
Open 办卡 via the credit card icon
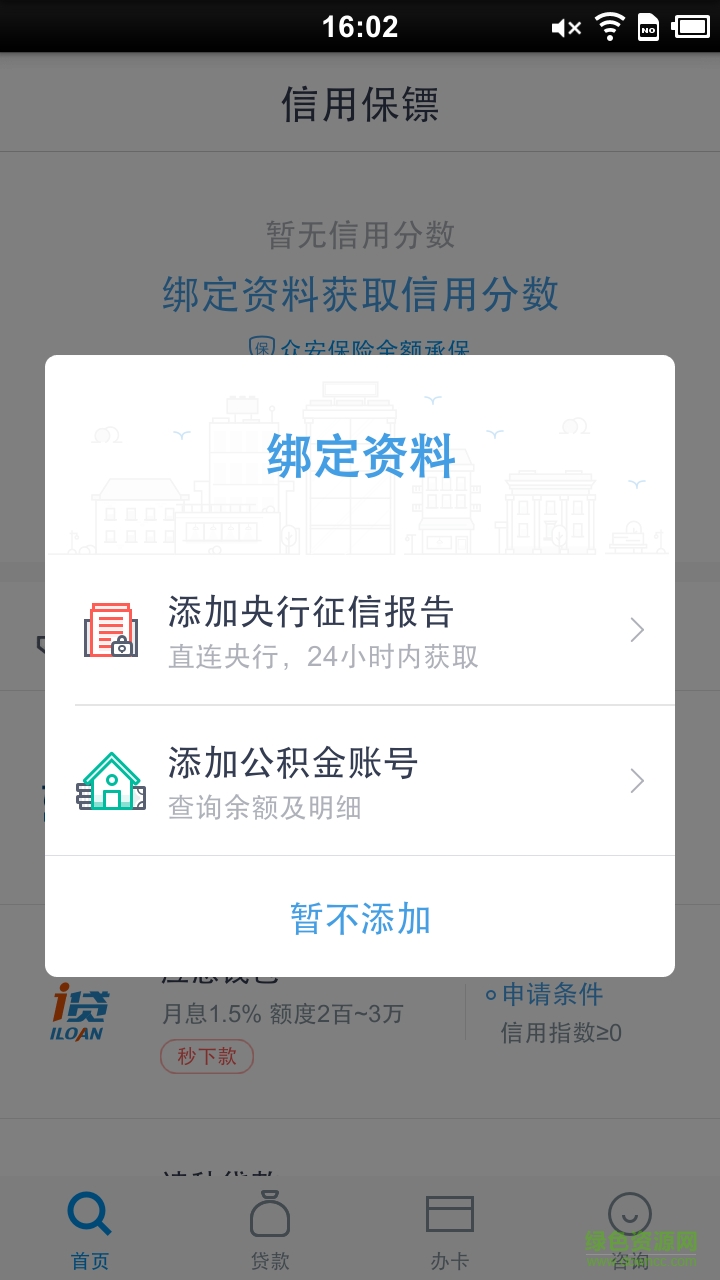tap(449, 1213)
